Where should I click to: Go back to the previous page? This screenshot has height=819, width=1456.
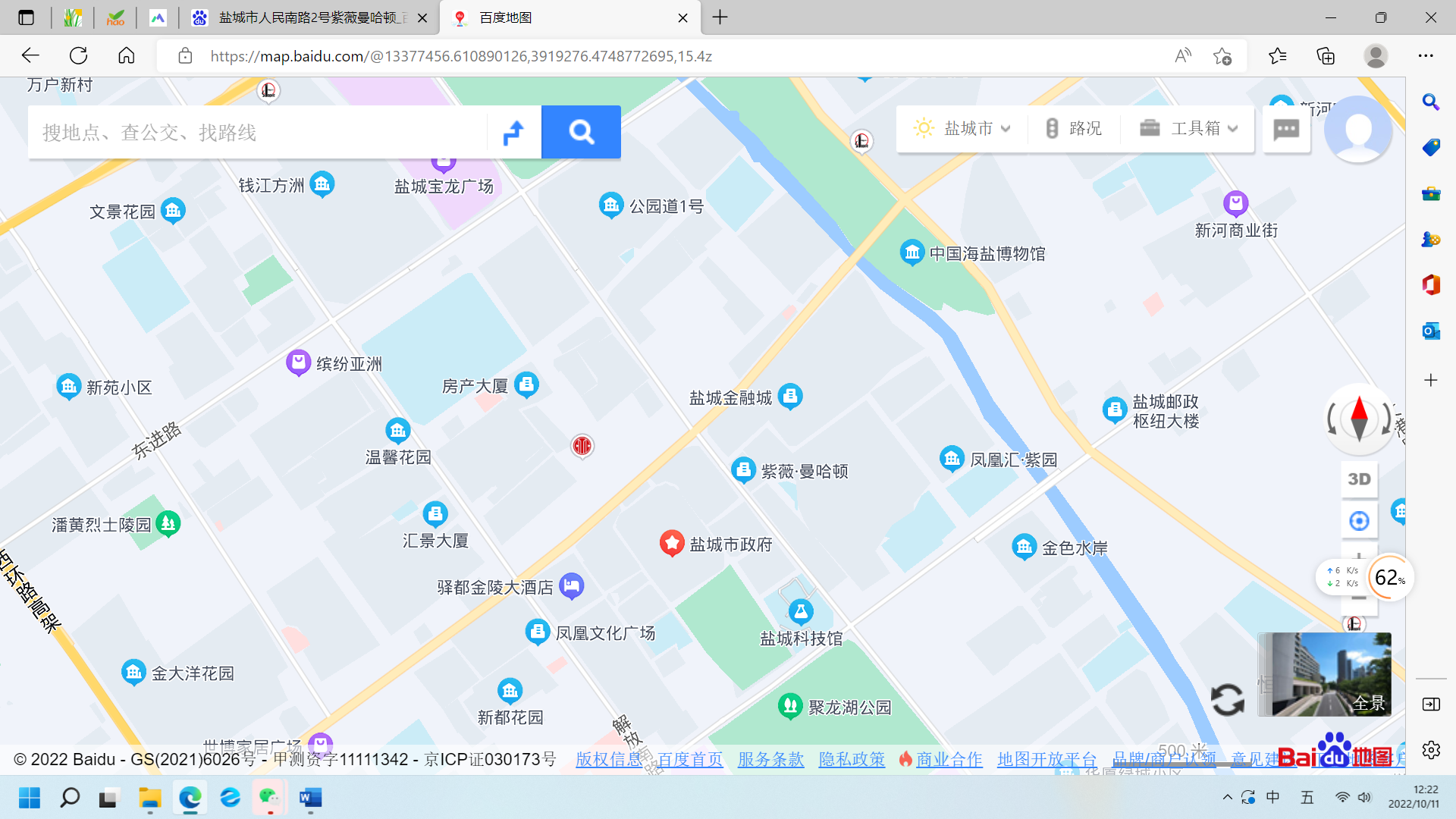(30, 56)
